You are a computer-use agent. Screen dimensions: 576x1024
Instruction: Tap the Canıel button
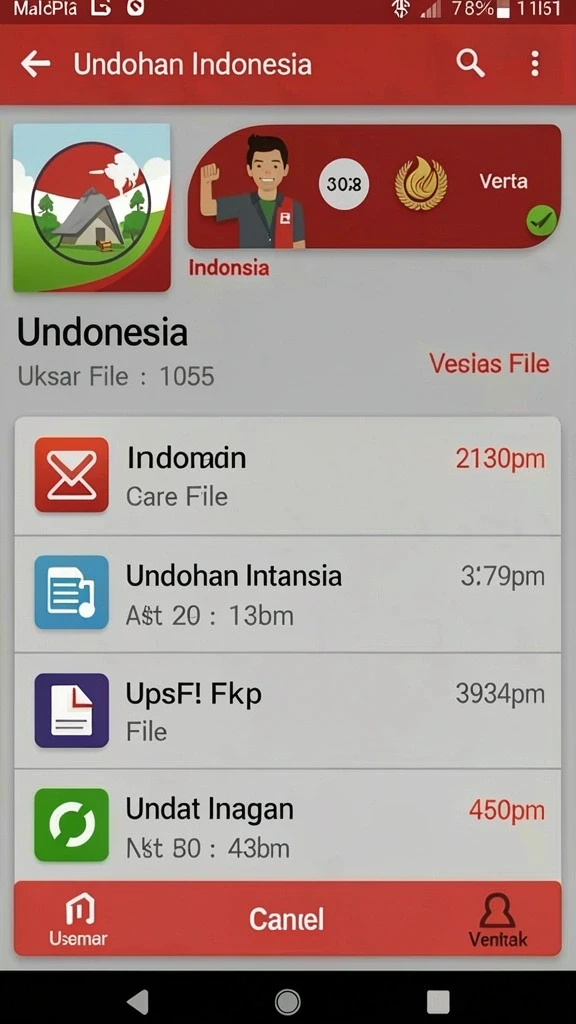(x=286, y=920)
